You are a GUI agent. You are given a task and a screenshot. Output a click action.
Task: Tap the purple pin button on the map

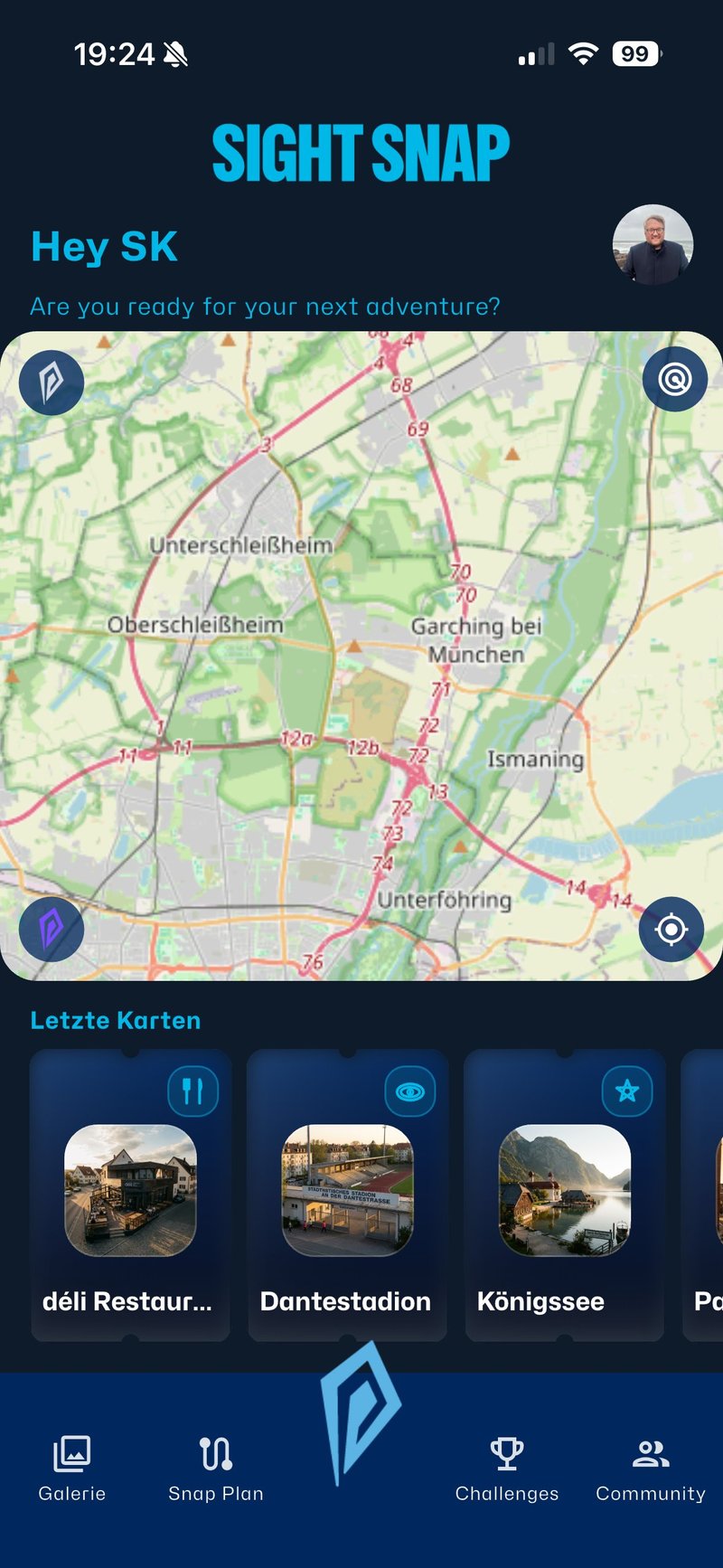[x=52, y=930]
